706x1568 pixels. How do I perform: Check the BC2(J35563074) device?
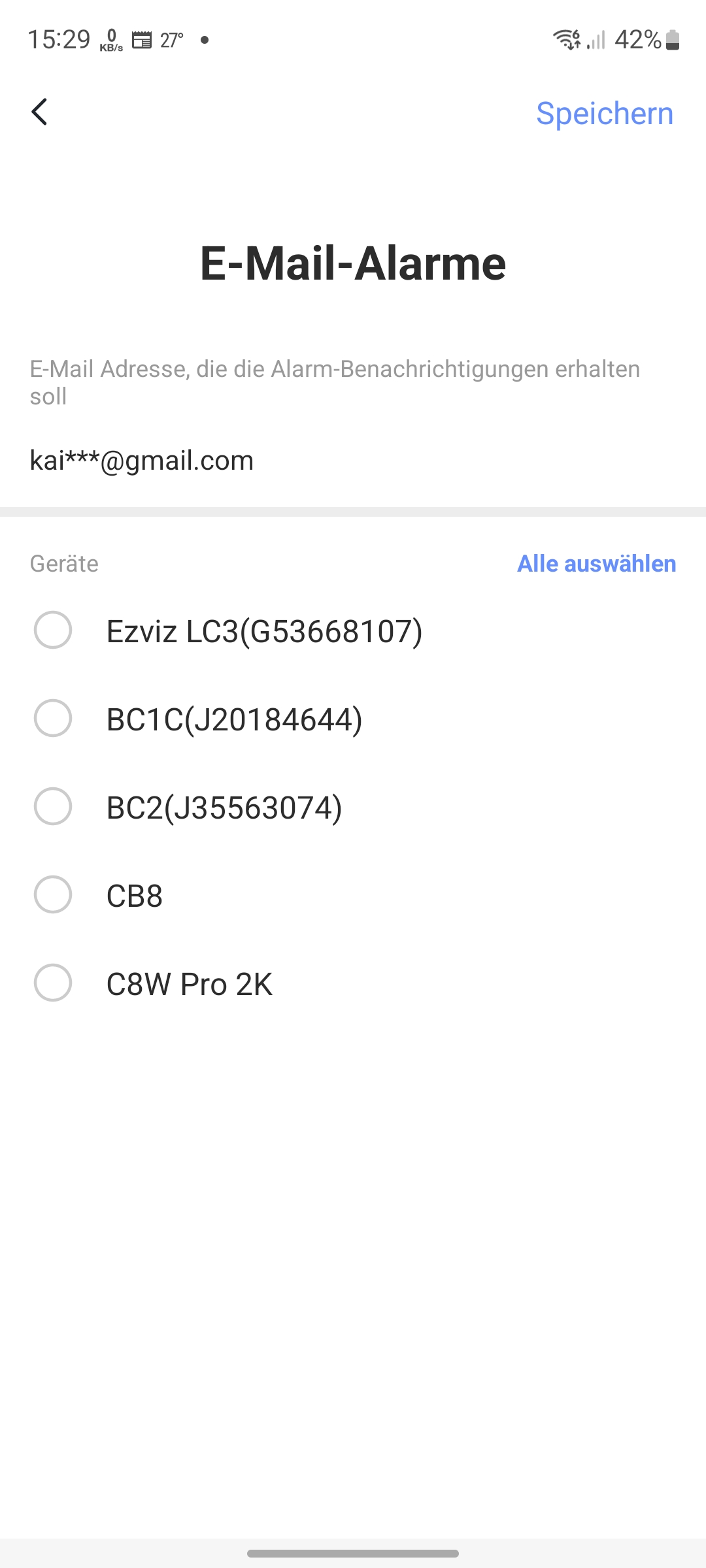[53, 807]
